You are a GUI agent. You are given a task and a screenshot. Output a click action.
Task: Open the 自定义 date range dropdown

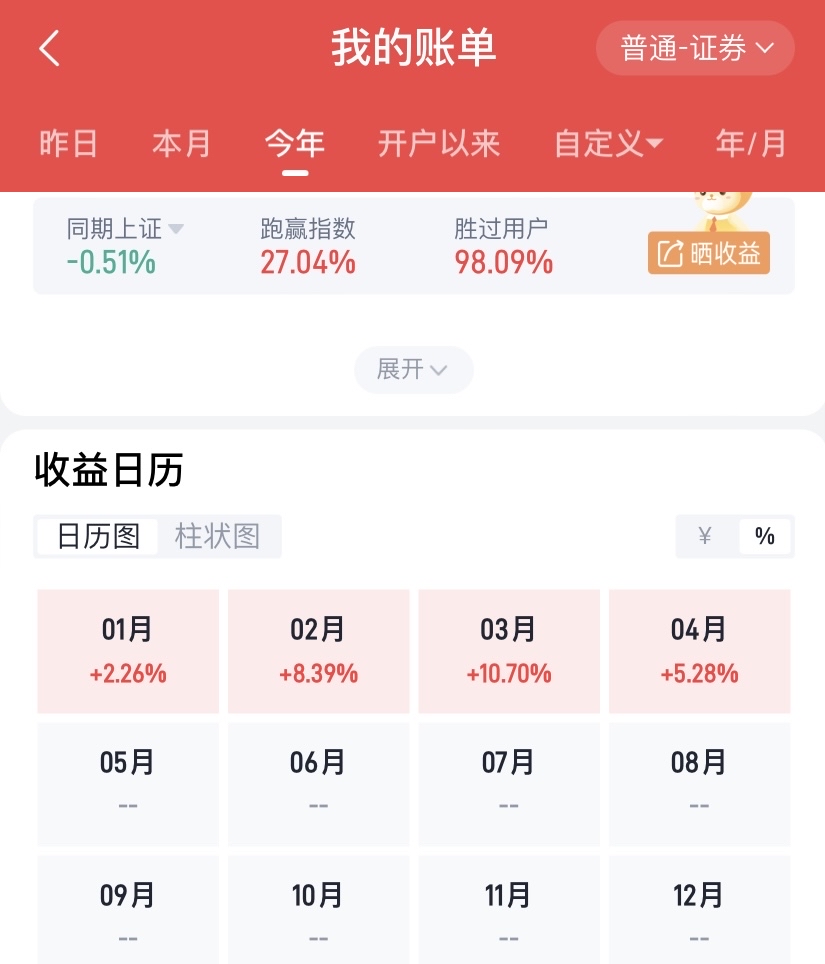pos(608,144)
